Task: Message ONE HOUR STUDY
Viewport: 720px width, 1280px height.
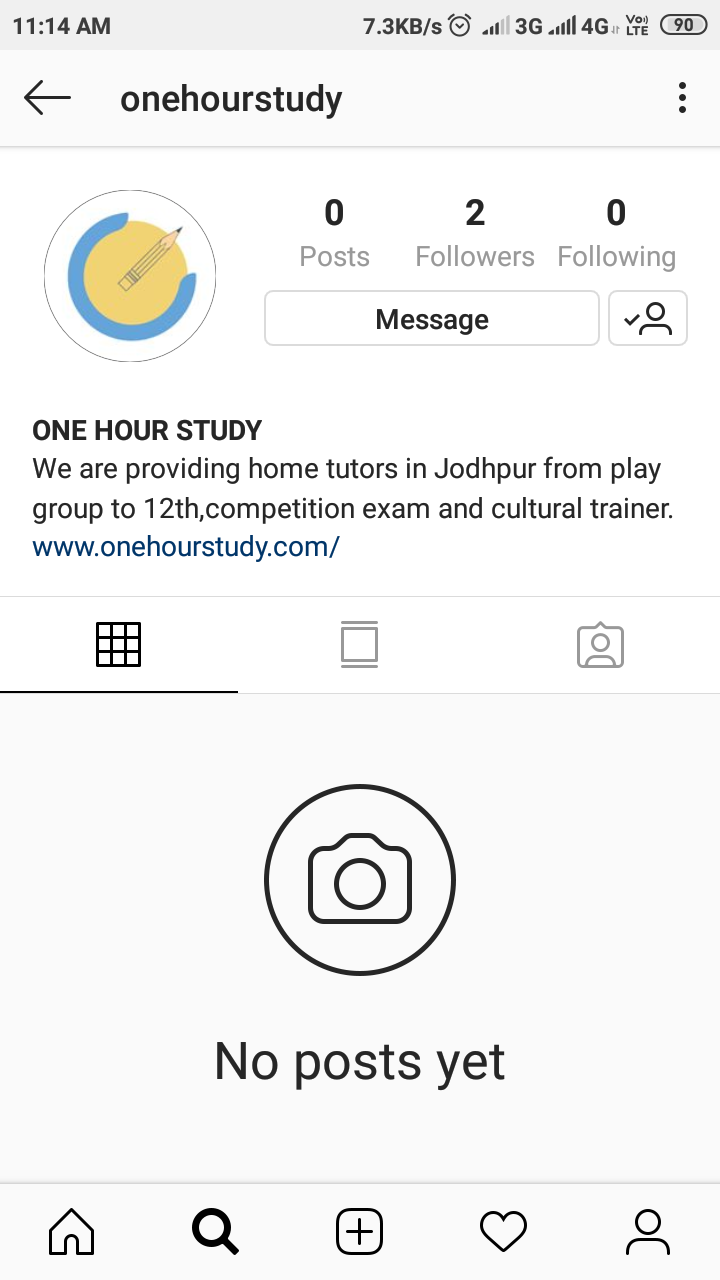Action: (x=432, y=319)
